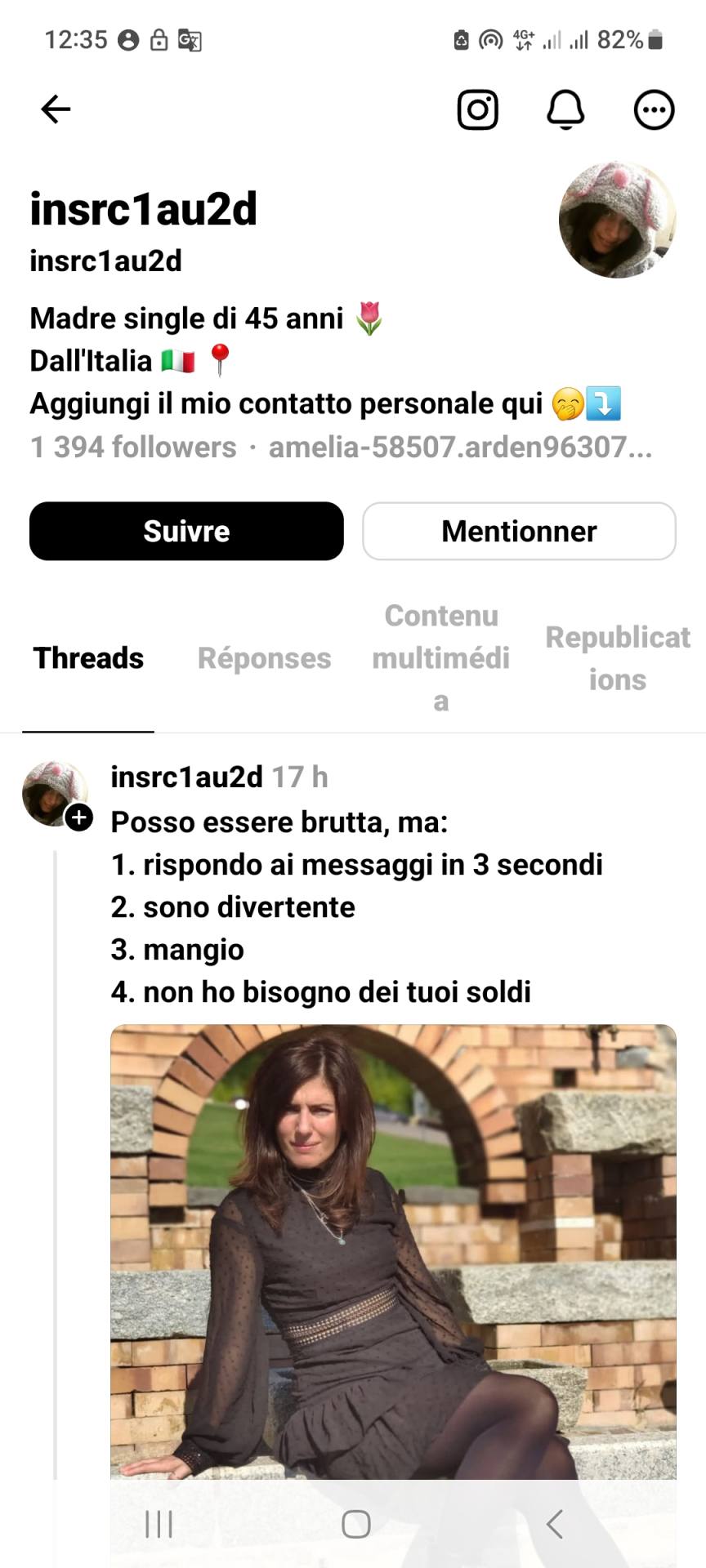Open the notifications bell
706x1568 pixels.
[x=565, y=109]
